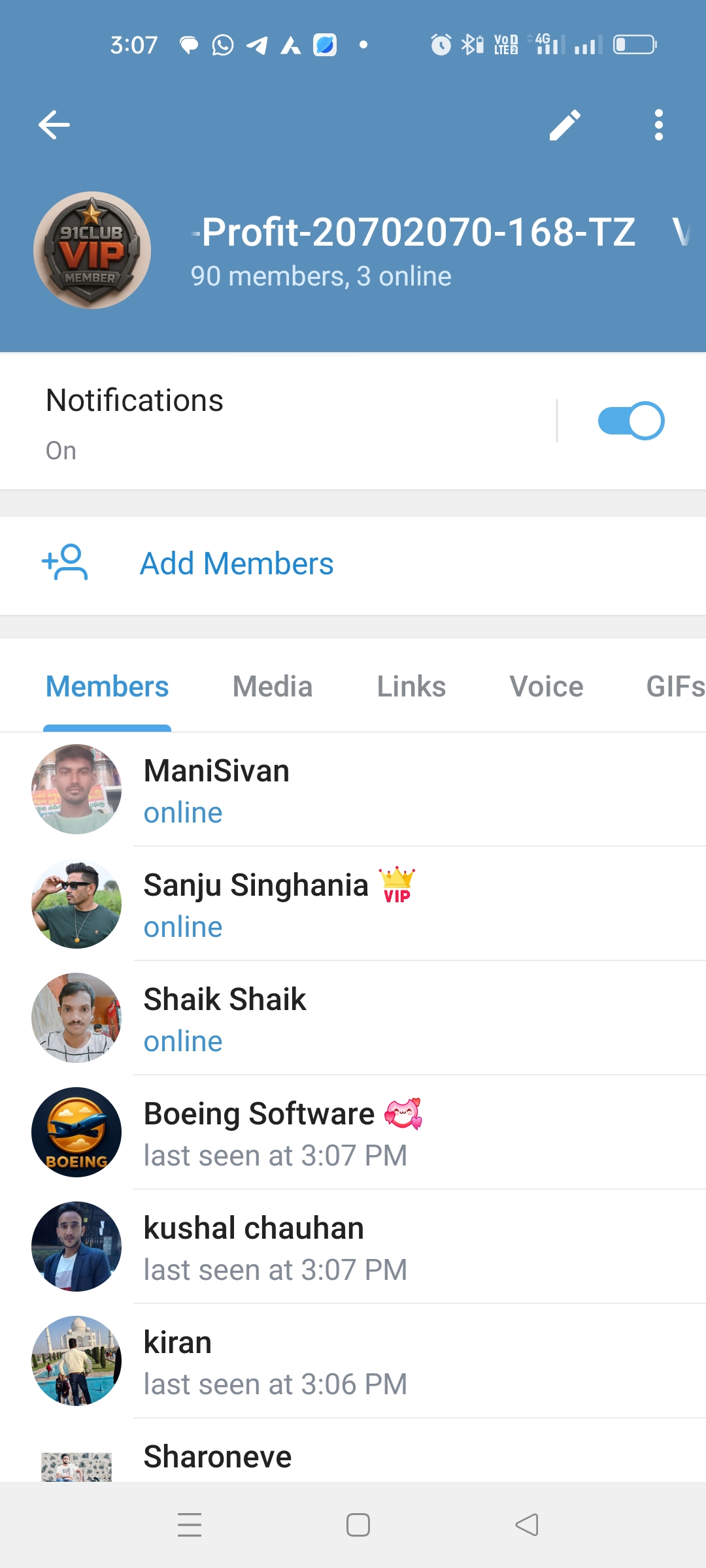
Task: Open Sanju Singhania's profile
Action: 353,904
